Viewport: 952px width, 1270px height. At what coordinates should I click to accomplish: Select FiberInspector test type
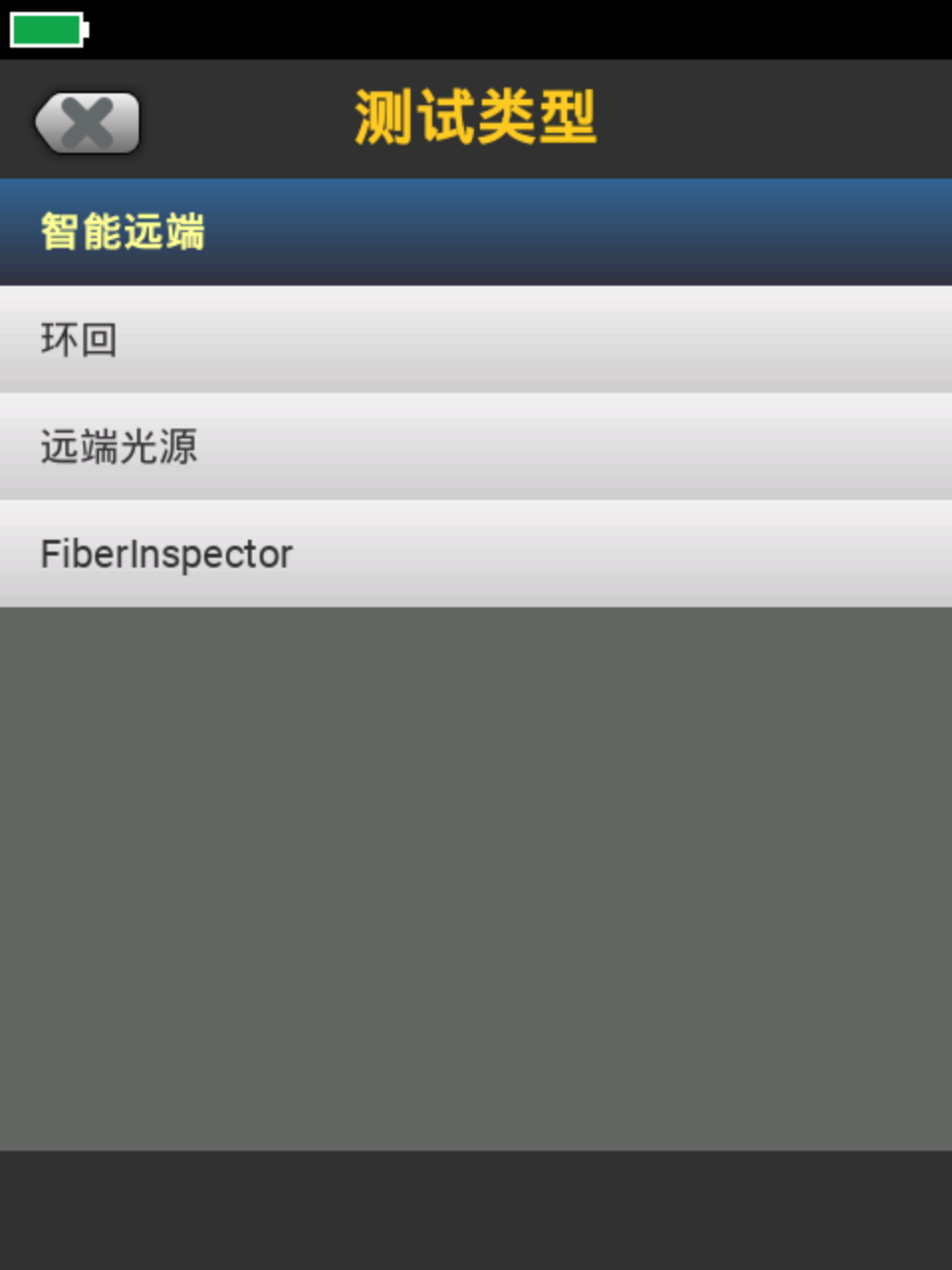476,554
